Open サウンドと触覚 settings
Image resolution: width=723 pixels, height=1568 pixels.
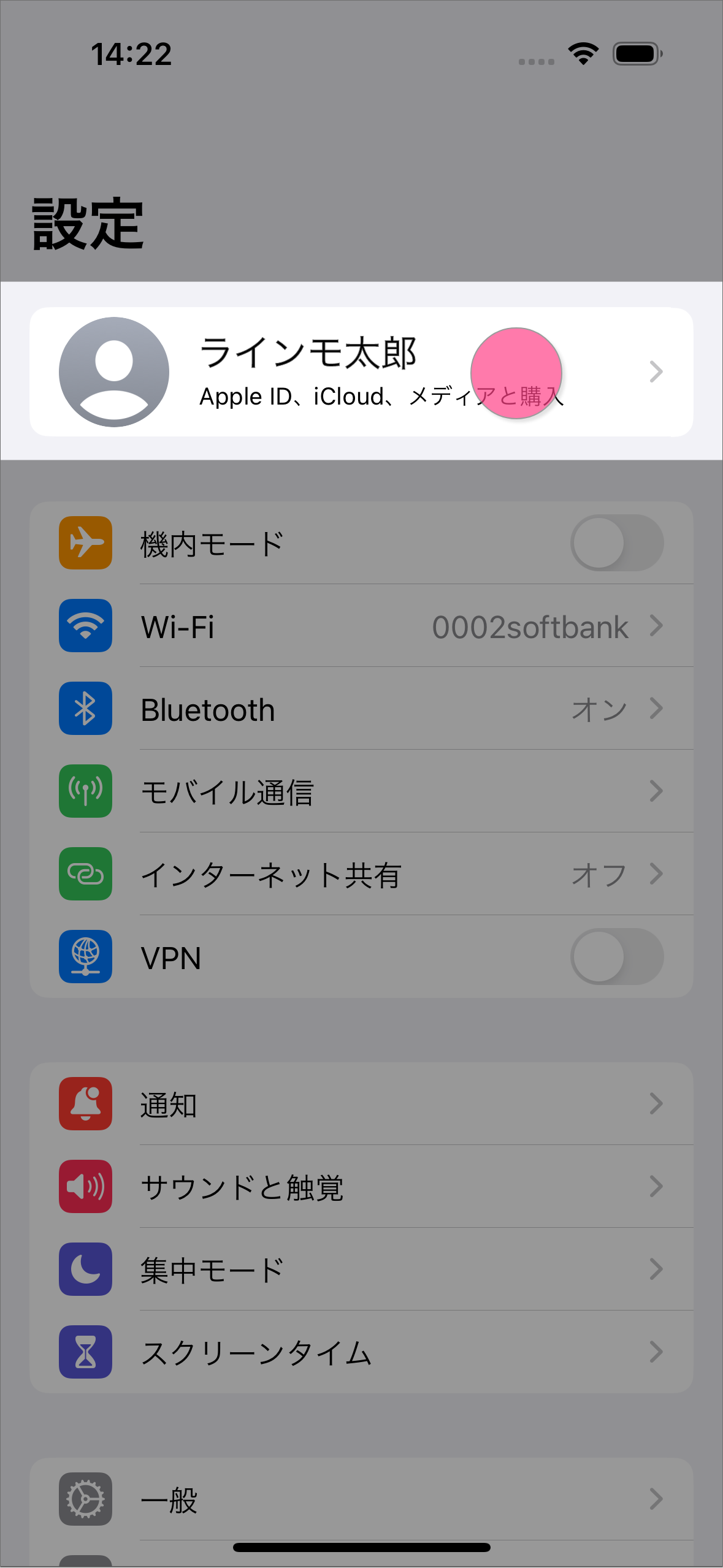(361, 1187)
